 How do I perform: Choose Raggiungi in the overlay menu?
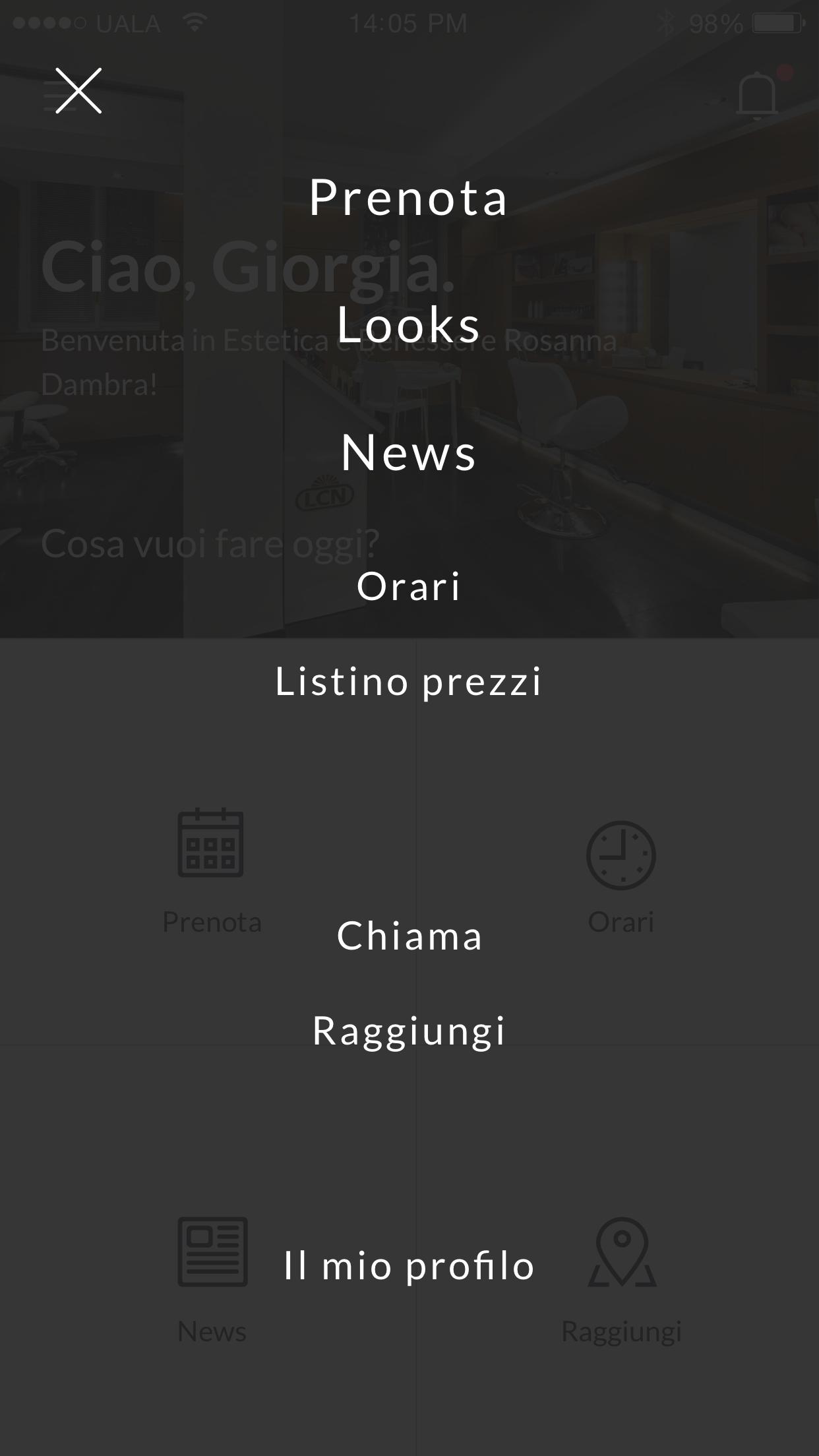[x=409, y=1031]
